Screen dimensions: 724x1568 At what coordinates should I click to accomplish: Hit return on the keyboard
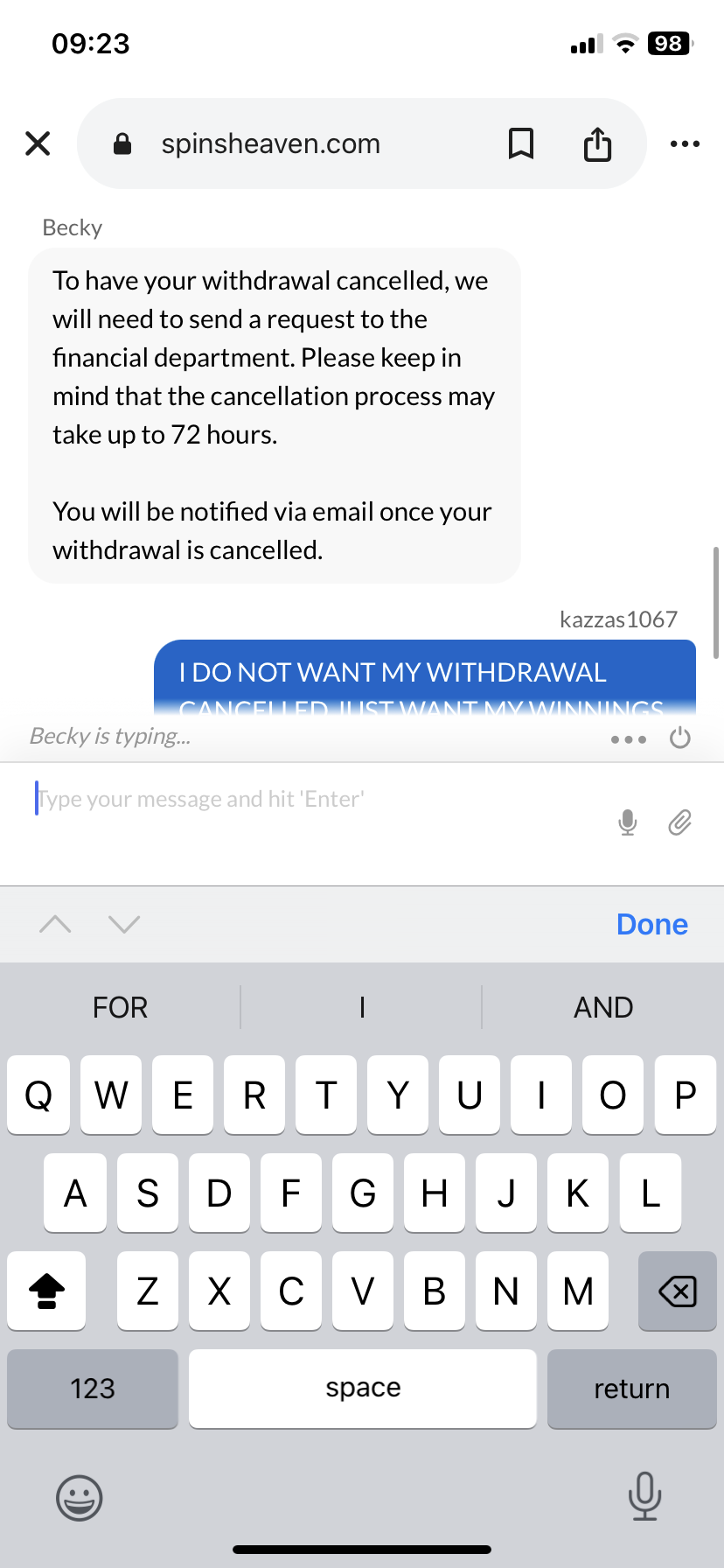coord(631,1389)
